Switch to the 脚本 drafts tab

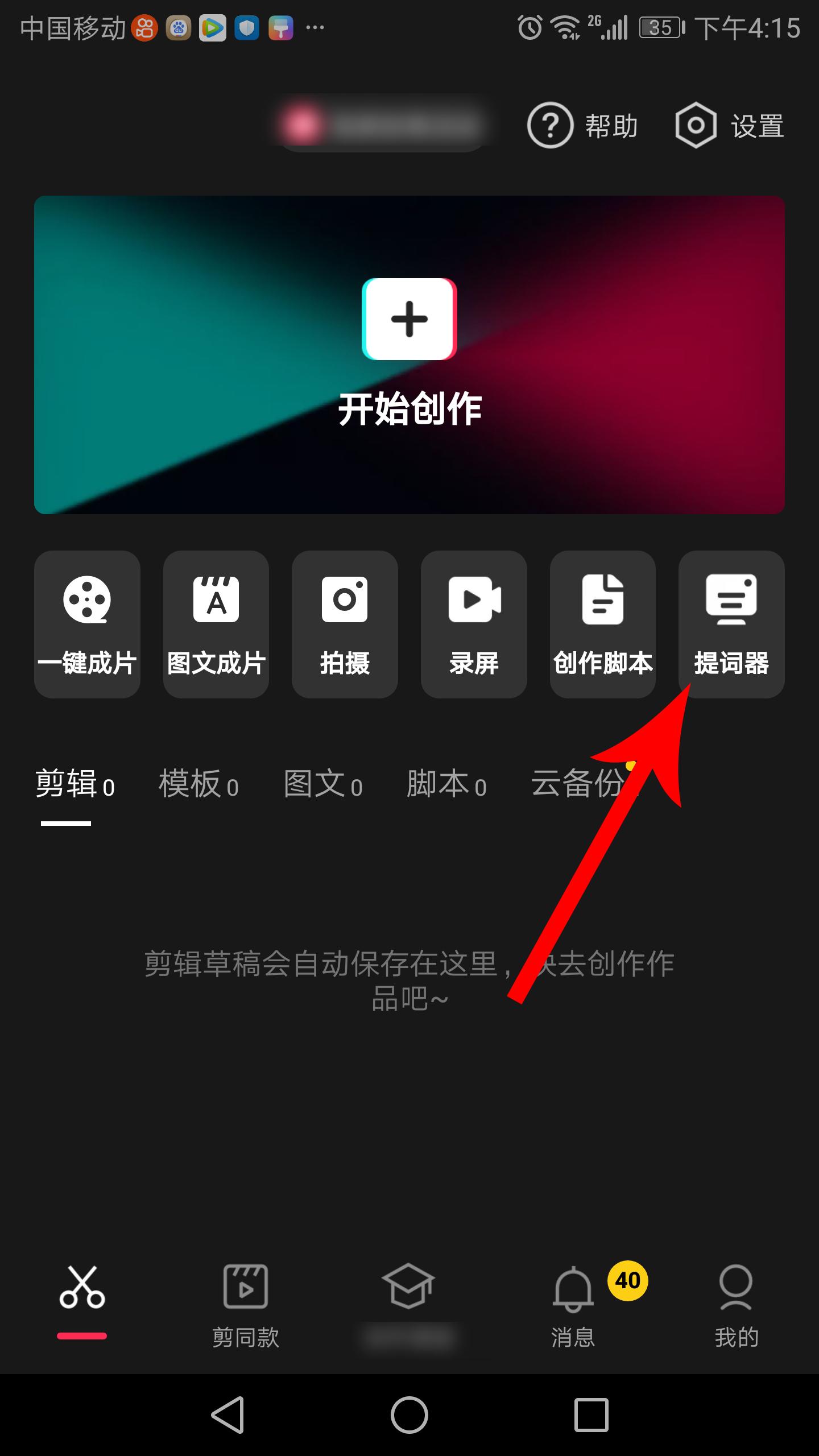(x=446, y=785)
